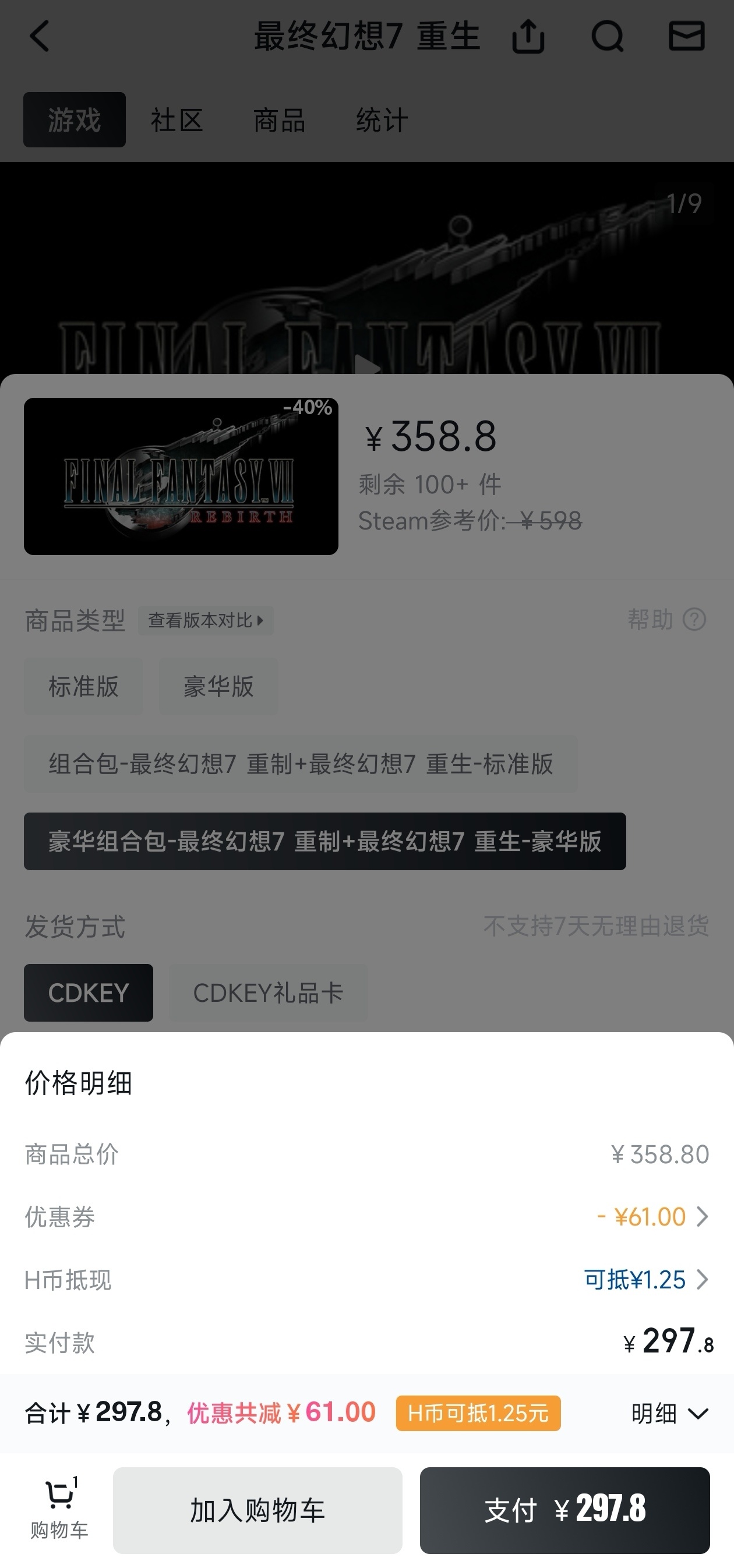Image resolution: width=734 pixels, height=1568 pixels.
Task: Open the H币抵现 deduction row
Action: 645,1280
